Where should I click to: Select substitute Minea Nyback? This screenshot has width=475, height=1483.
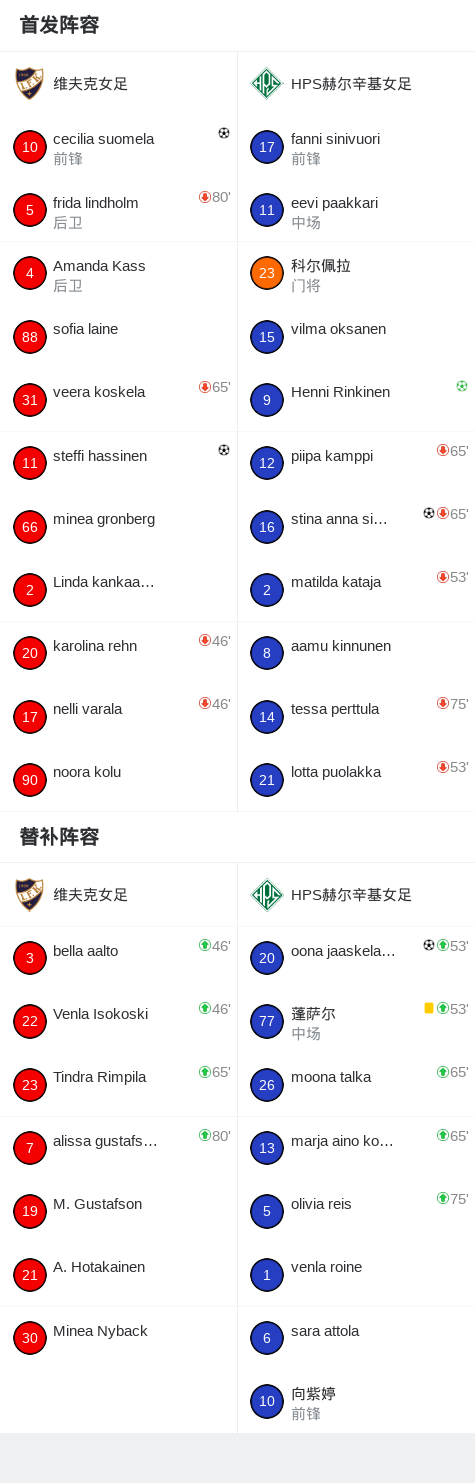118,1338
